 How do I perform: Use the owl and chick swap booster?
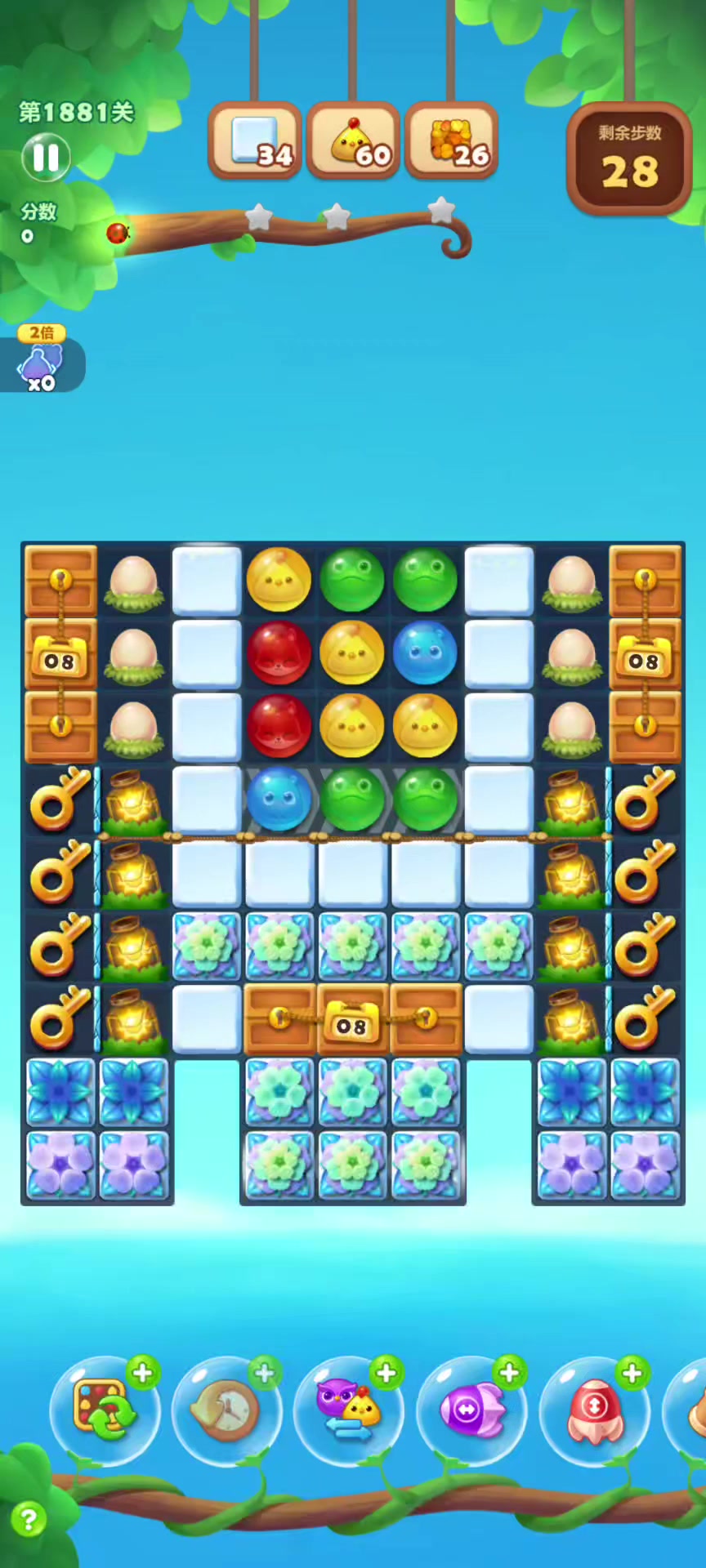pyautogui.click(x=349, y=1410)
